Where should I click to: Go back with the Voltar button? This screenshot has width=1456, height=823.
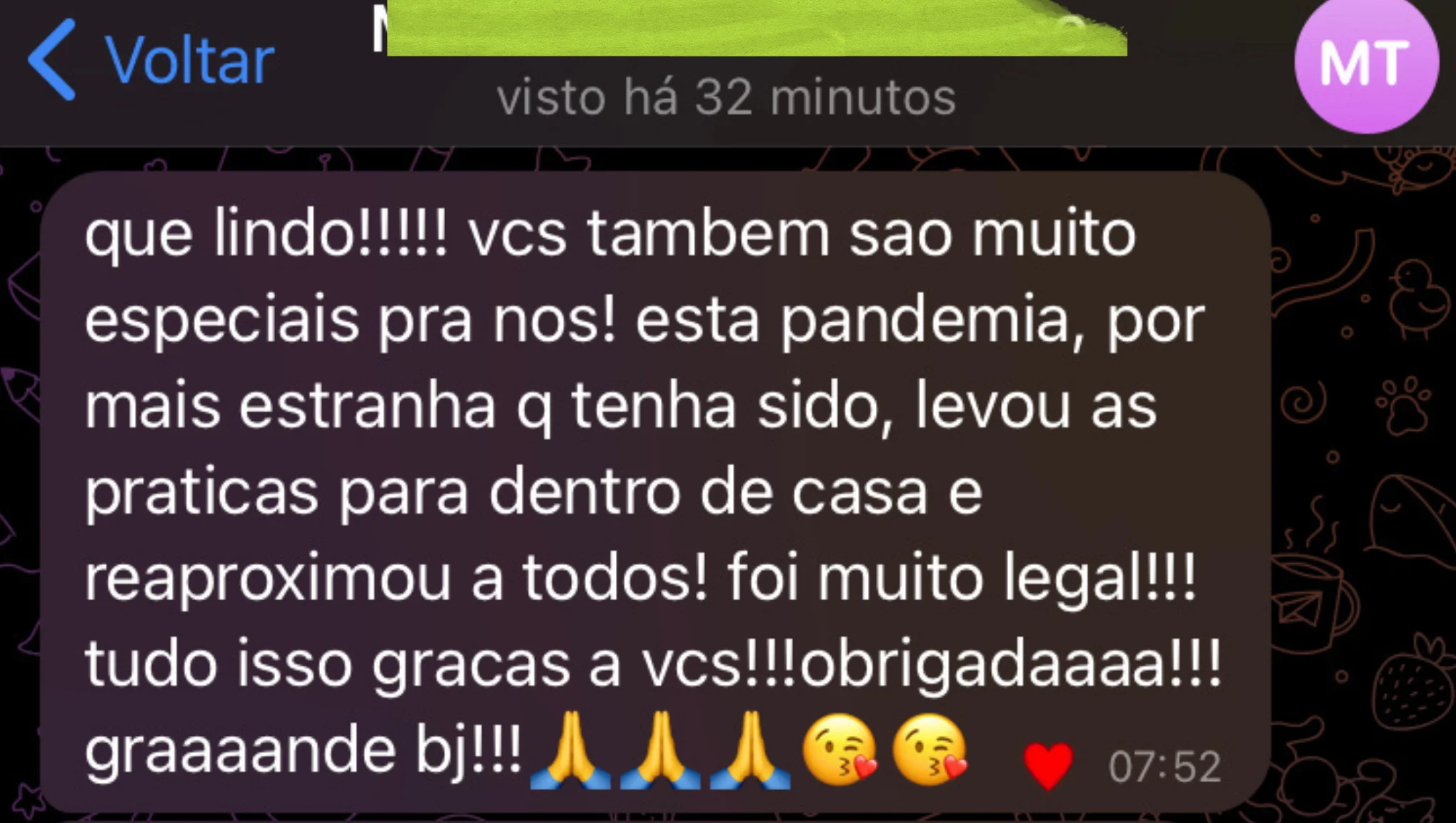pos(151,60)
